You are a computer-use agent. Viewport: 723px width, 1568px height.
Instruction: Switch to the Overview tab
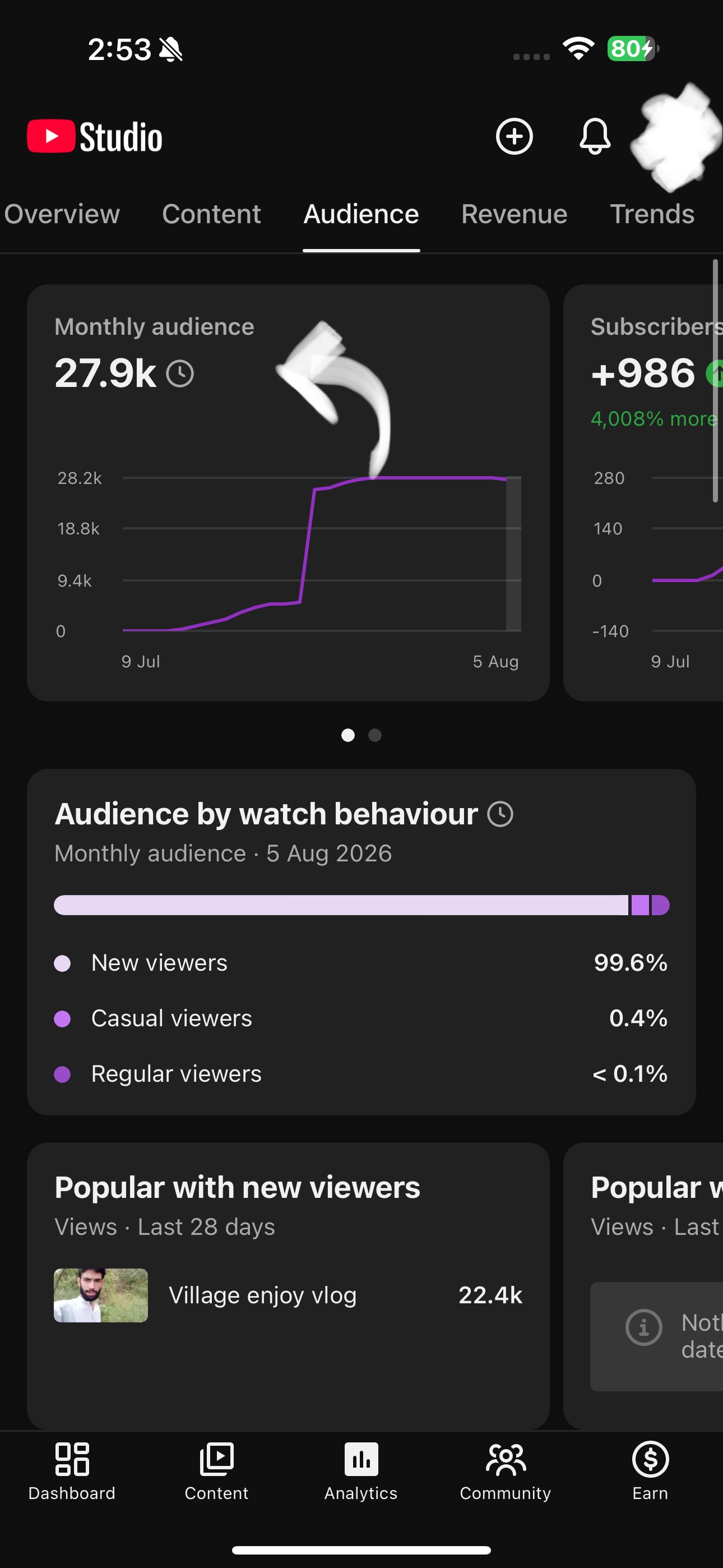tap(61, 214)
